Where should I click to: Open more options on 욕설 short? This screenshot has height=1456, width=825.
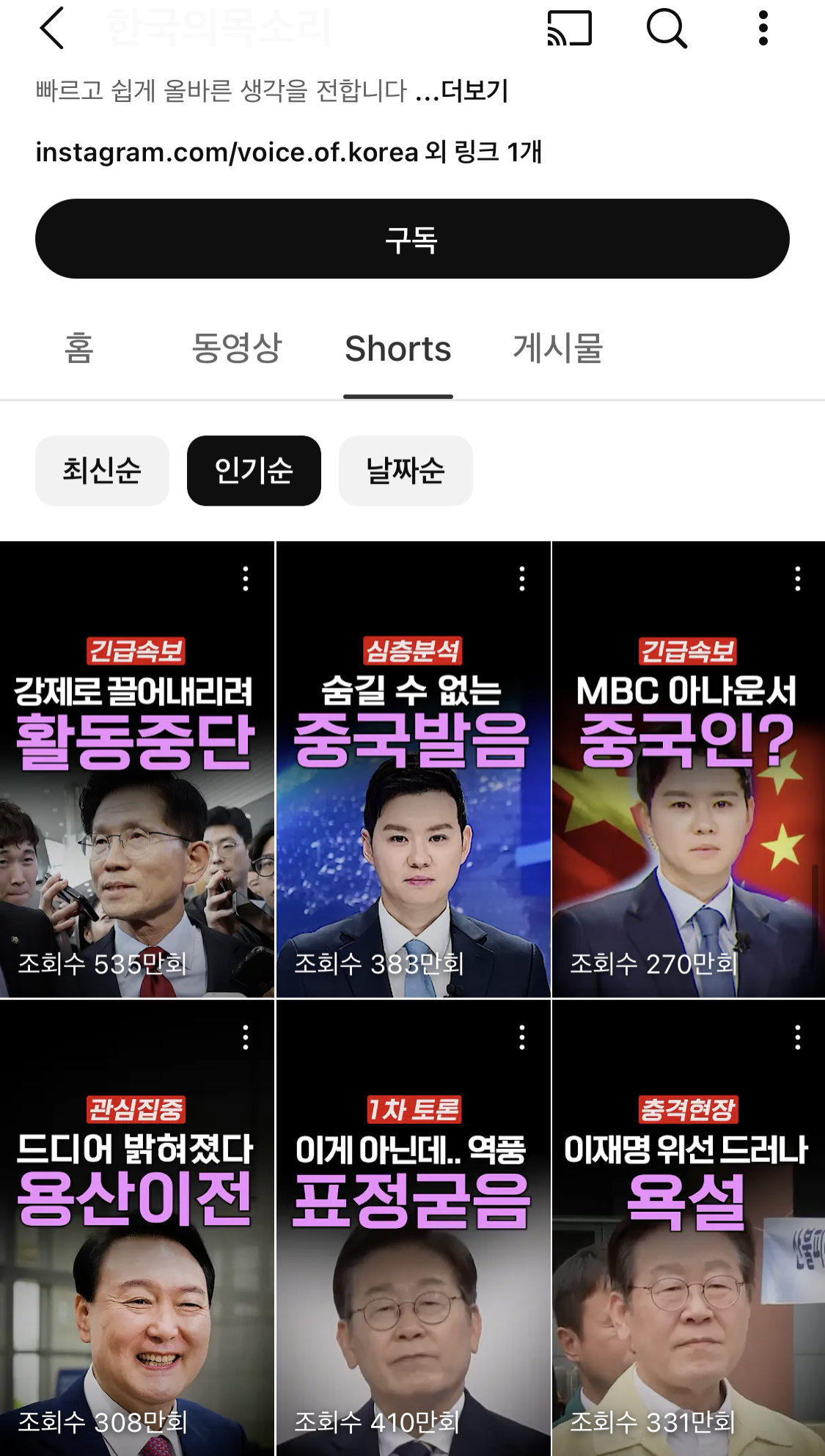tap(798, 1037)
